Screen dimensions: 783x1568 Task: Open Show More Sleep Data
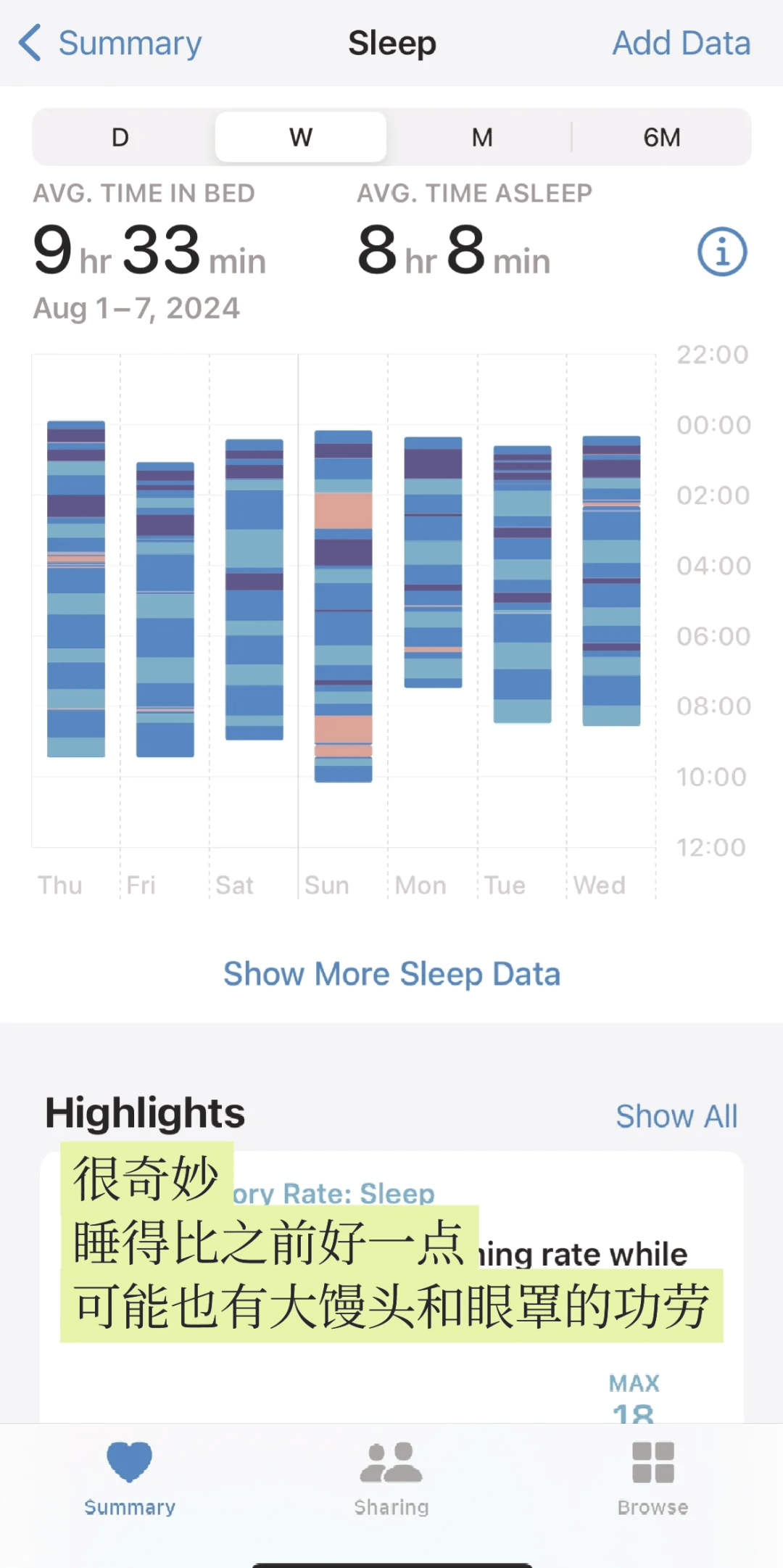tap(391, 973)
